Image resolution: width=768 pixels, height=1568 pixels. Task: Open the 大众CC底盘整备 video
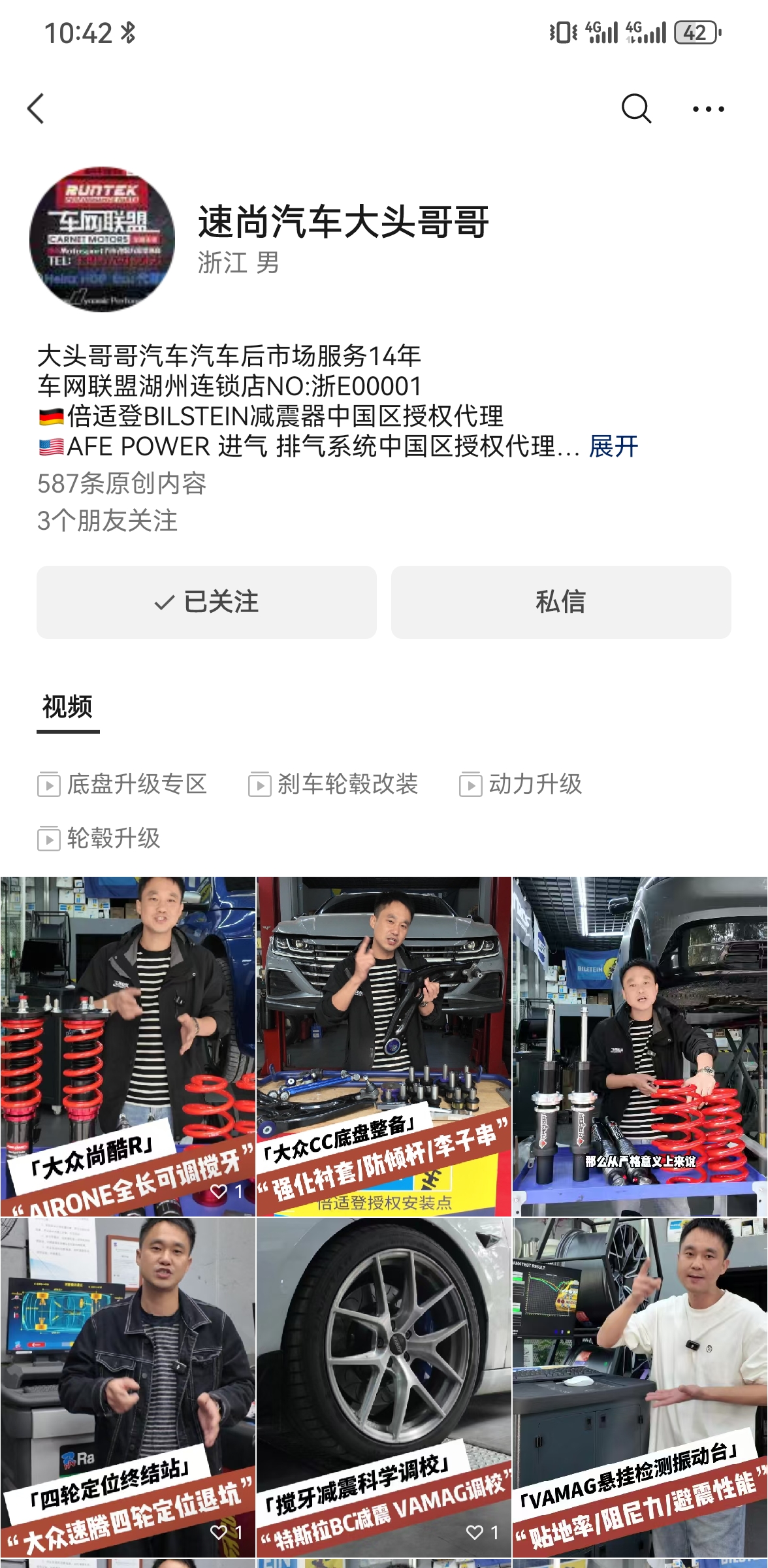click(384, 1045)
